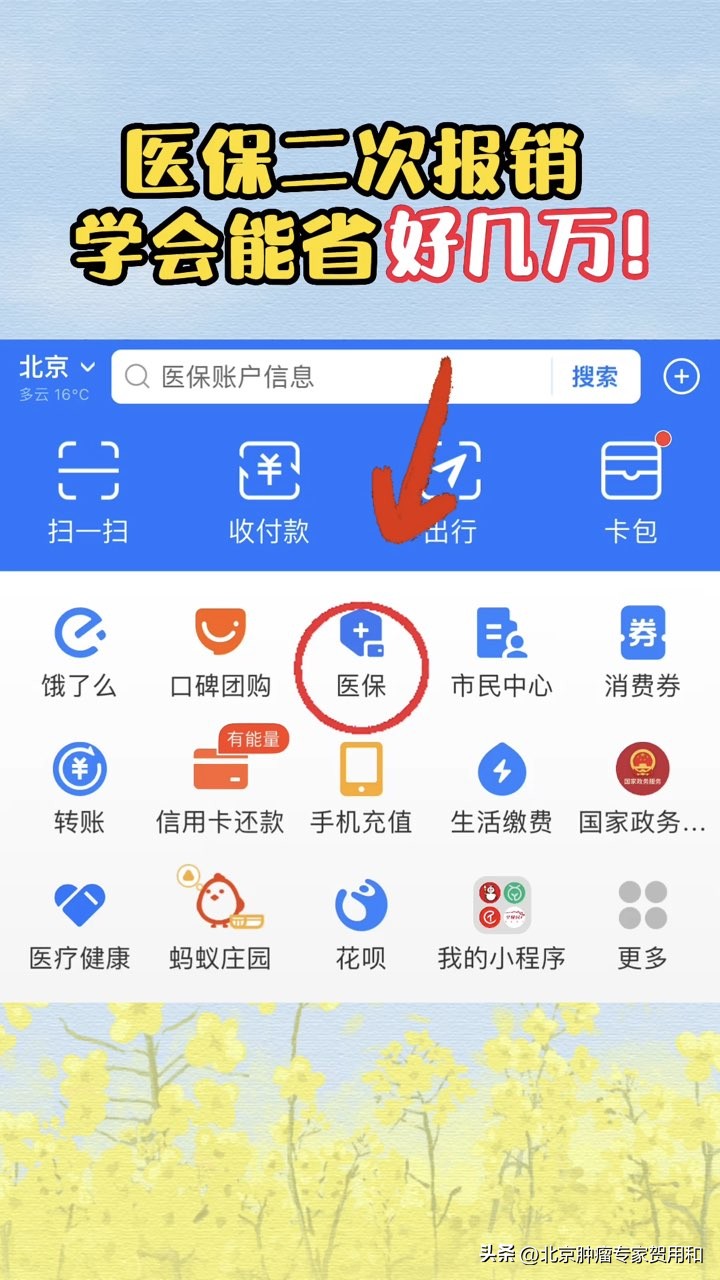Open the 扫一扫 scan icon
This screenshot has height=1280, width=720.
pos(86,490)
